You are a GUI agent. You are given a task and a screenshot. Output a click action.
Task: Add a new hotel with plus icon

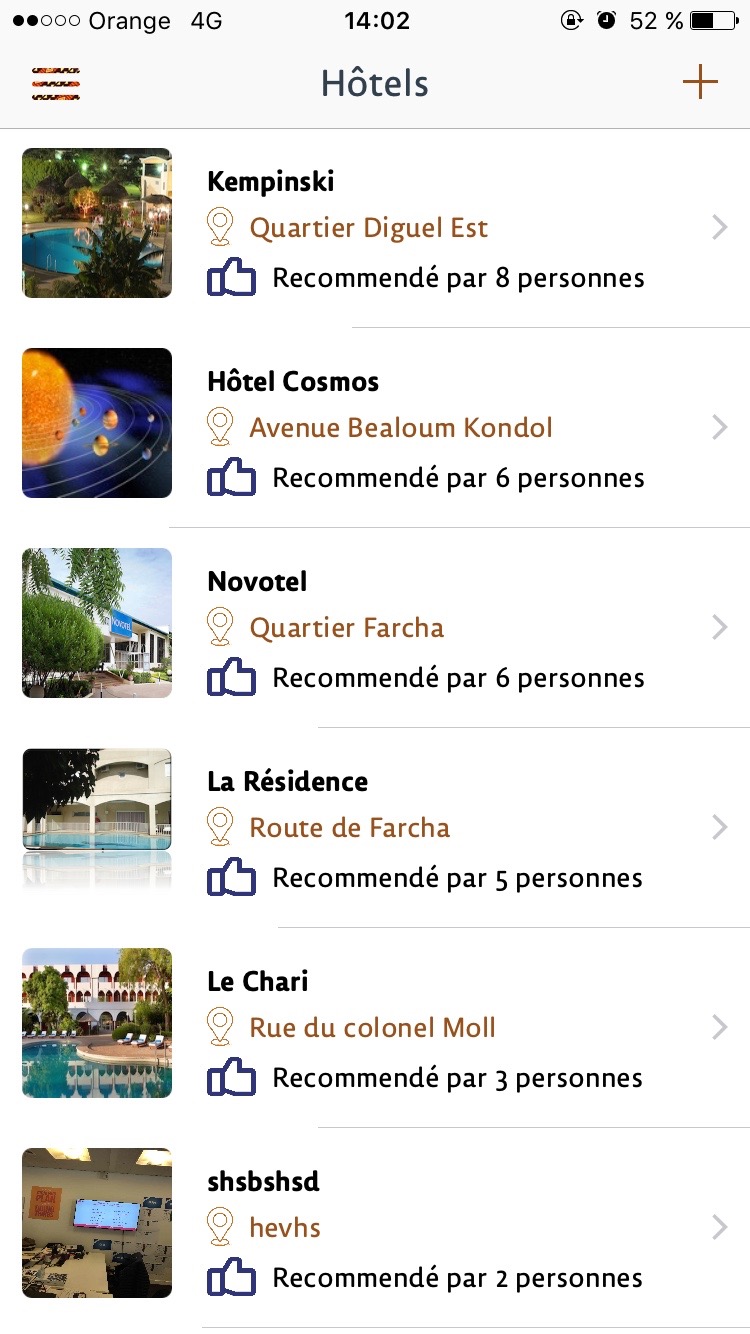click(700, 82)
